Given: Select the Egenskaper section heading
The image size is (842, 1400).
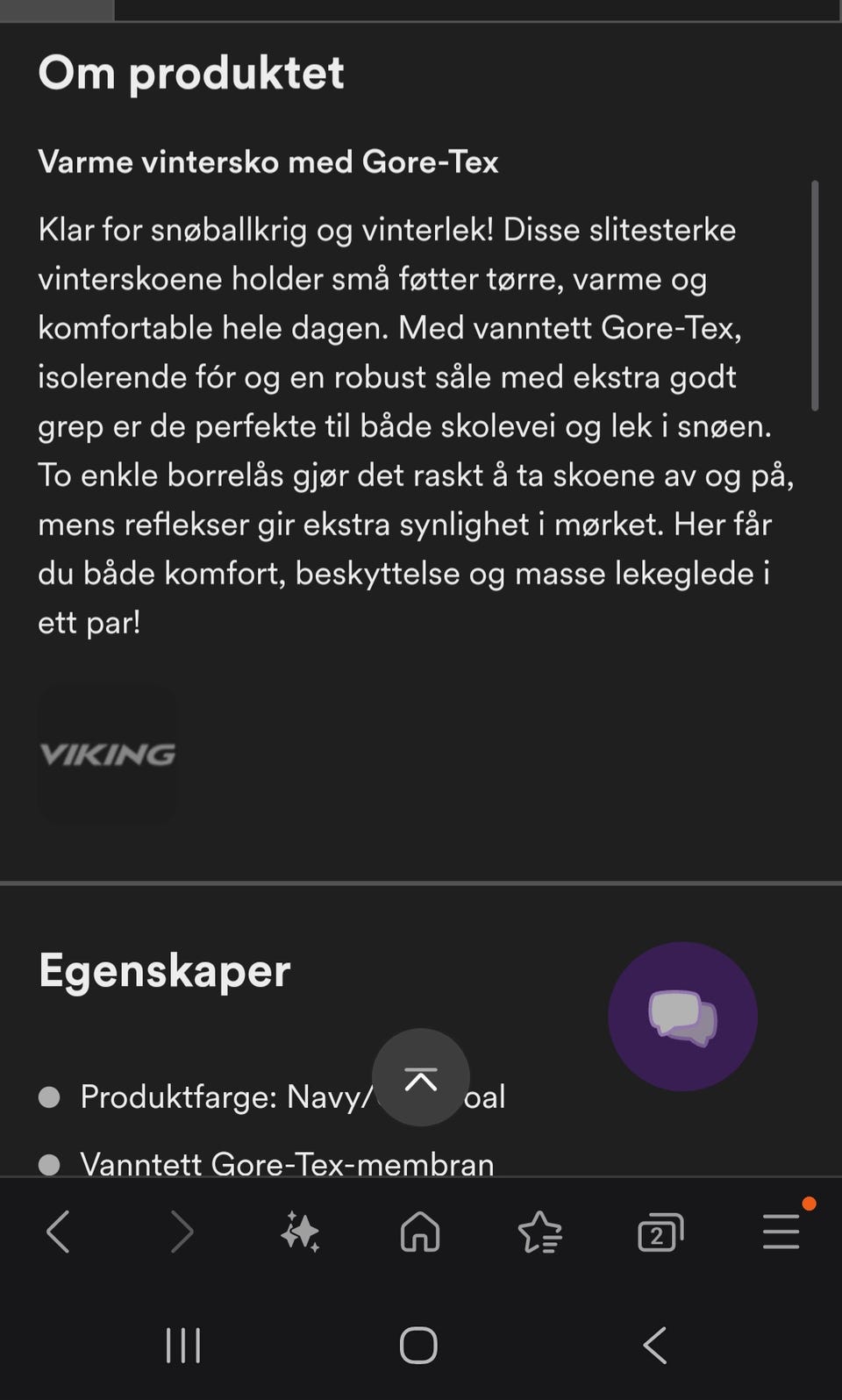Looking at the screenshot, I should (x=163, y=971).
